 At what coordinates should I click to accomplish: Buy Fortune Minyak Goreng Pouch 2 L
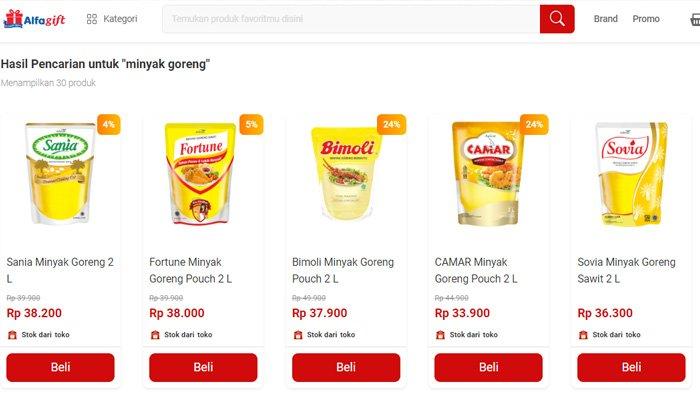tap(203, 368)
